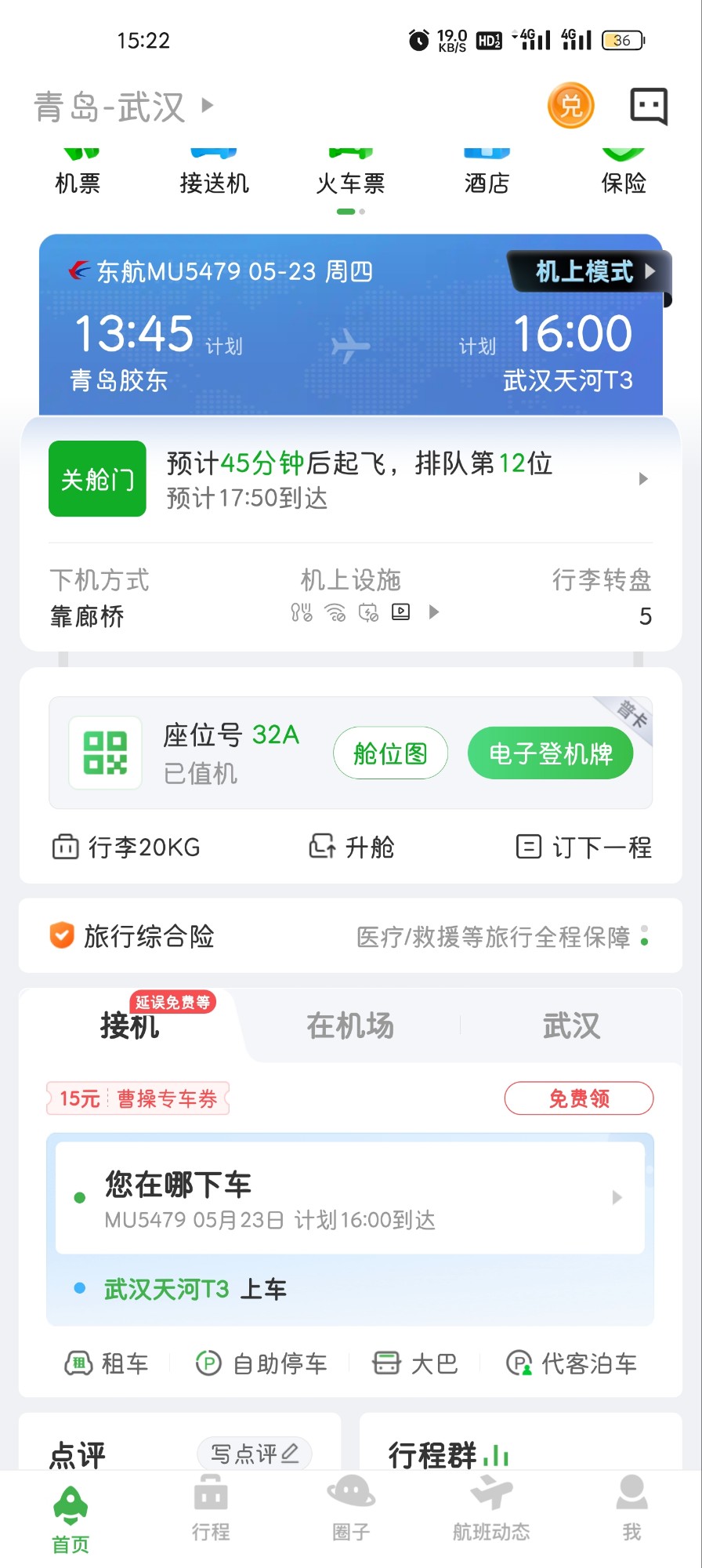Open 自助停车 self-service parking

pos(262,1363)
